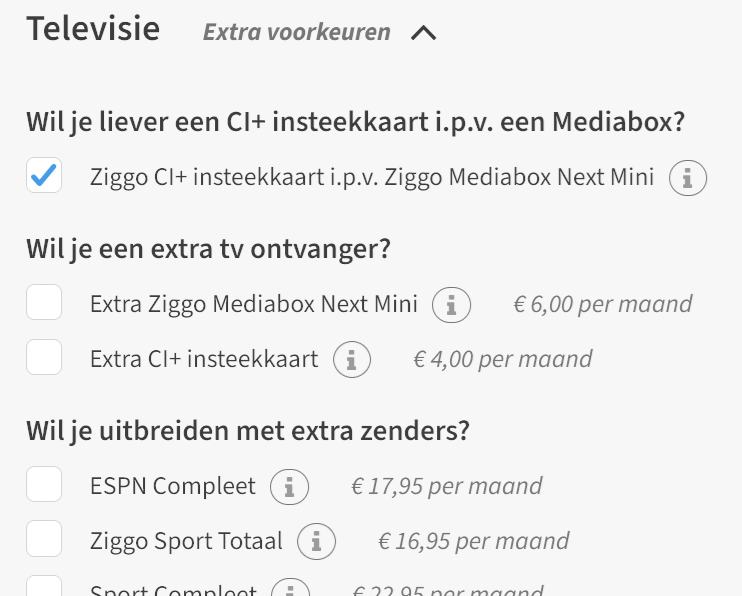The height and width of the screenshot is (596, 742).
Task: Enable Ziggo Sport Totaal checkbox
Action: (x=44, y=540)
